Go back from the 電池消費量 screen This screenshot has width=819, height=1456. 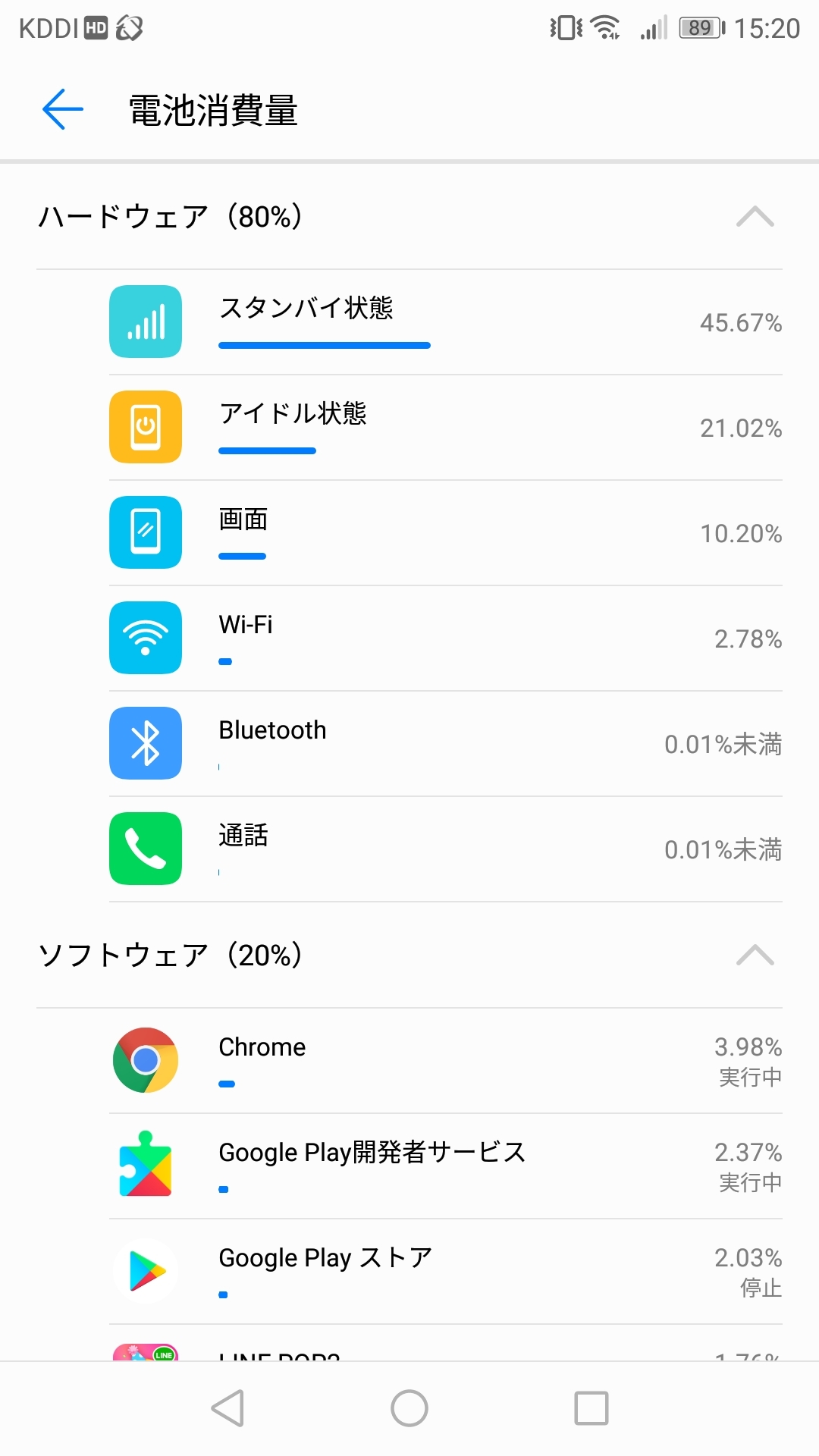pos(63,109)
